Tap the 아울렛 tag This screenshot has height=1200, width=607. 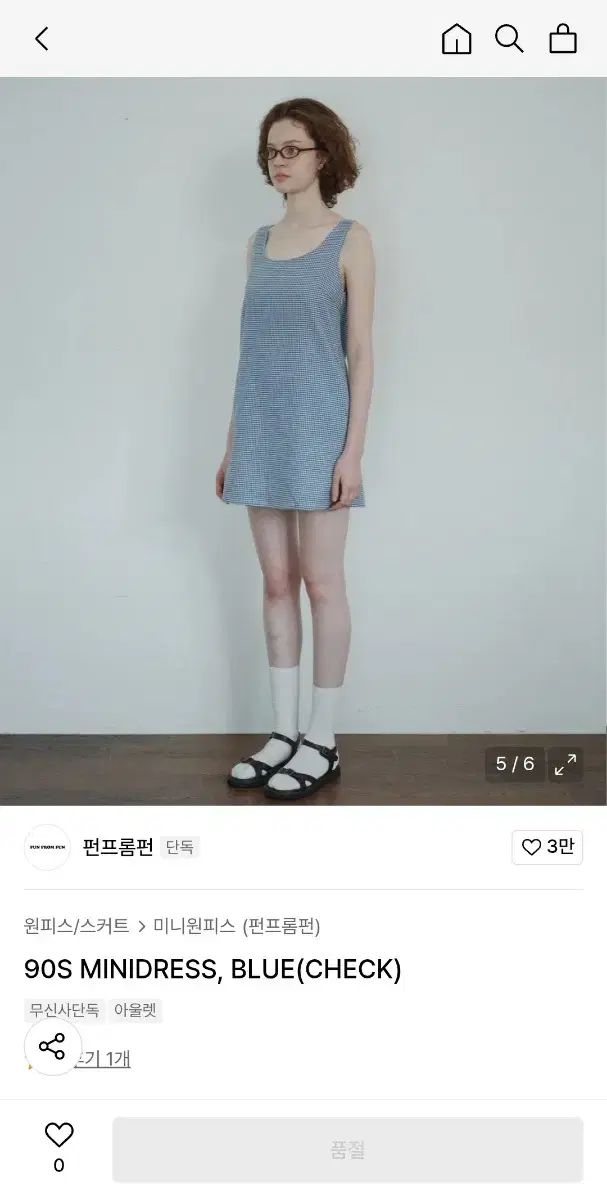[x=136, y=1010]
